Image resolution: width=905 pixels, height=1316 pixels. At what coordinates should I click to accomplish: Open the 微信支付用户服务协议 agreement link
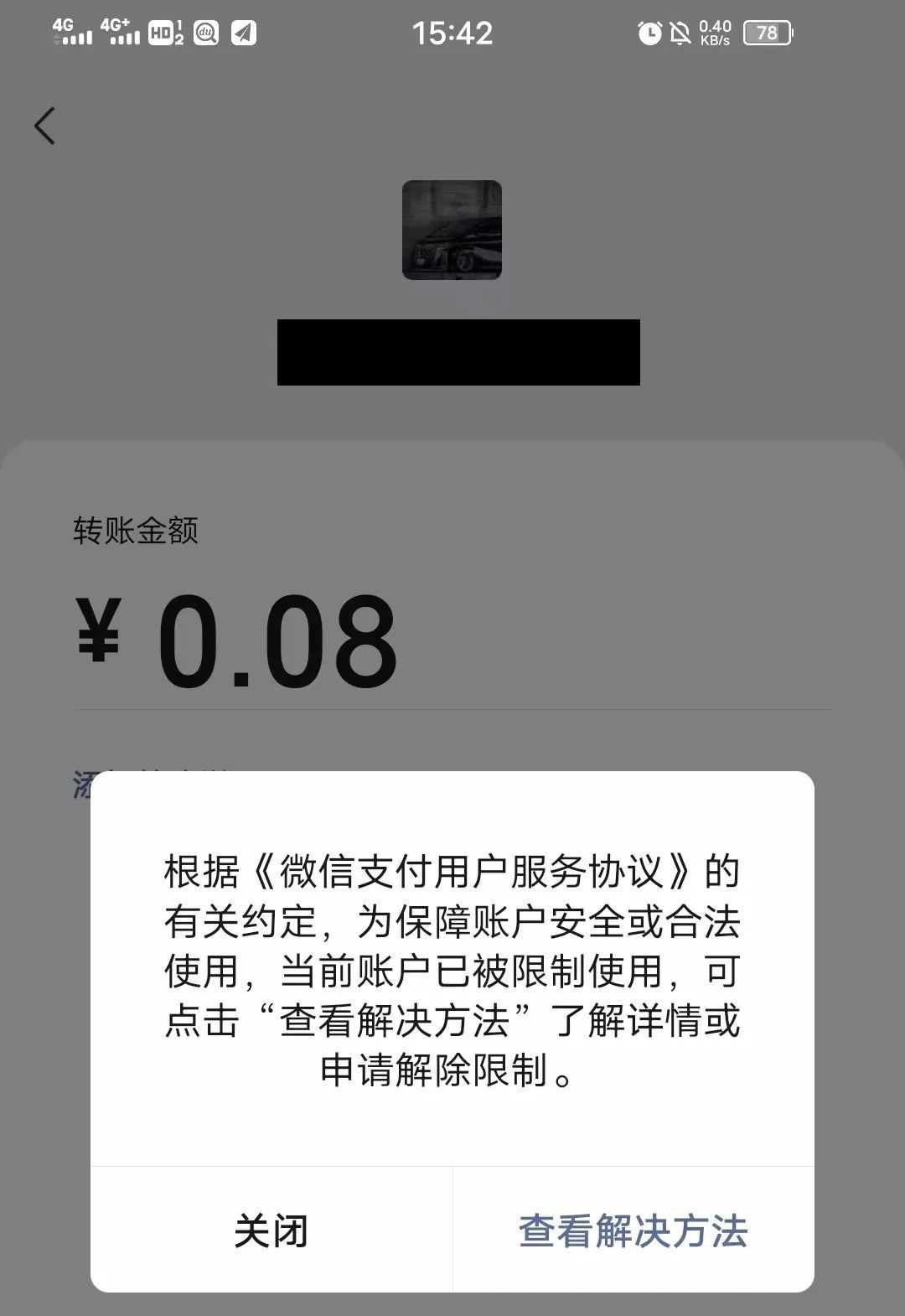tap(471, 875)
